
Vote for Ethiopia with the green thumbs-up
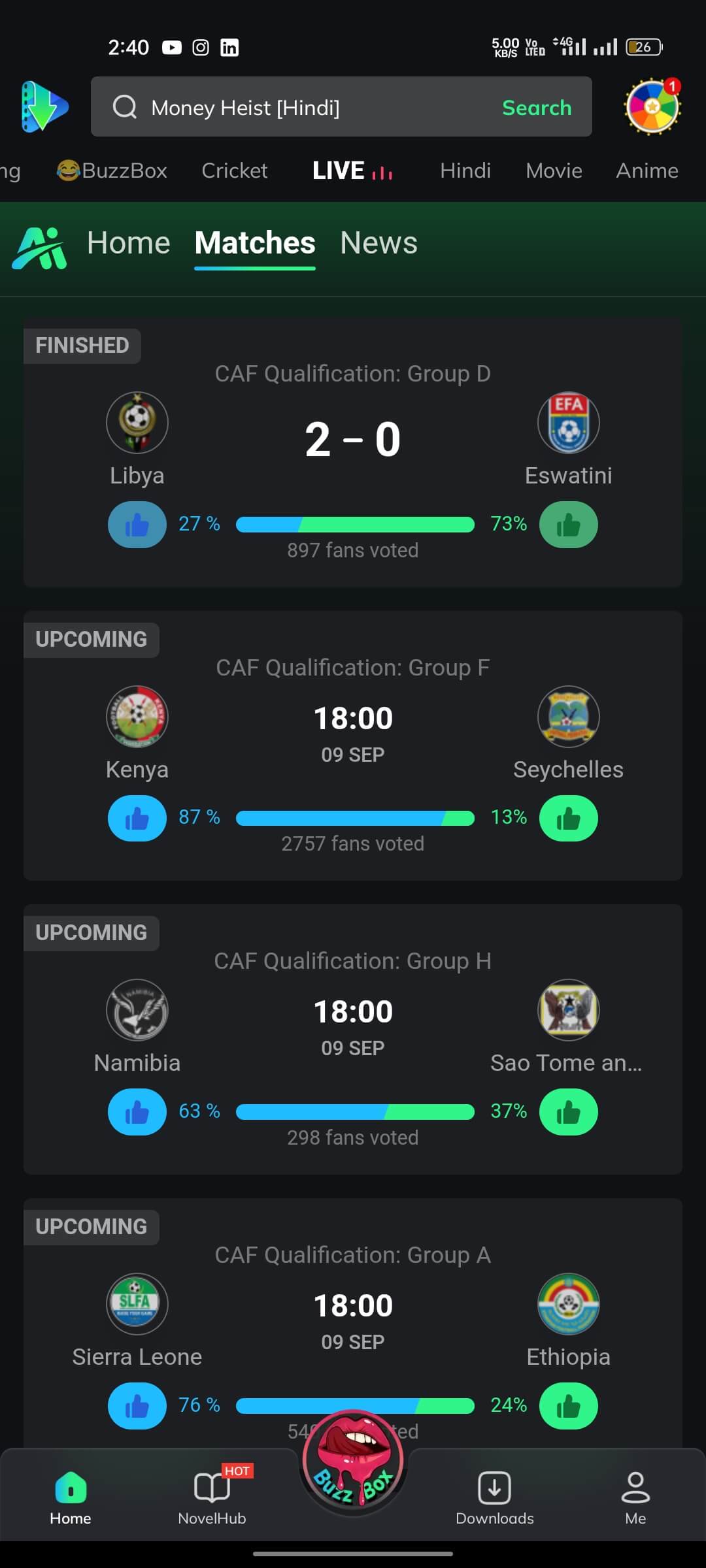(x=569, y=1406)
